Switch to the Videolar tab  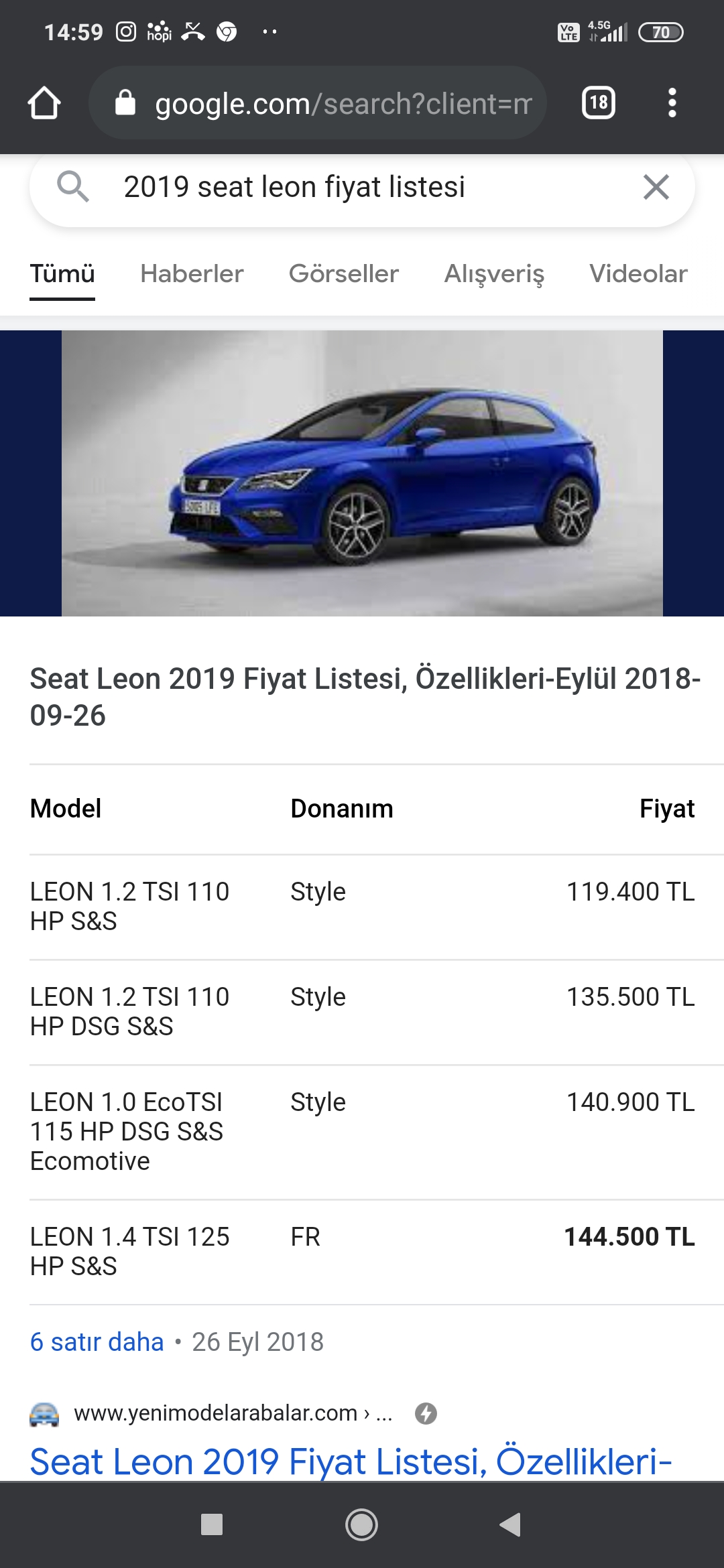638,274
